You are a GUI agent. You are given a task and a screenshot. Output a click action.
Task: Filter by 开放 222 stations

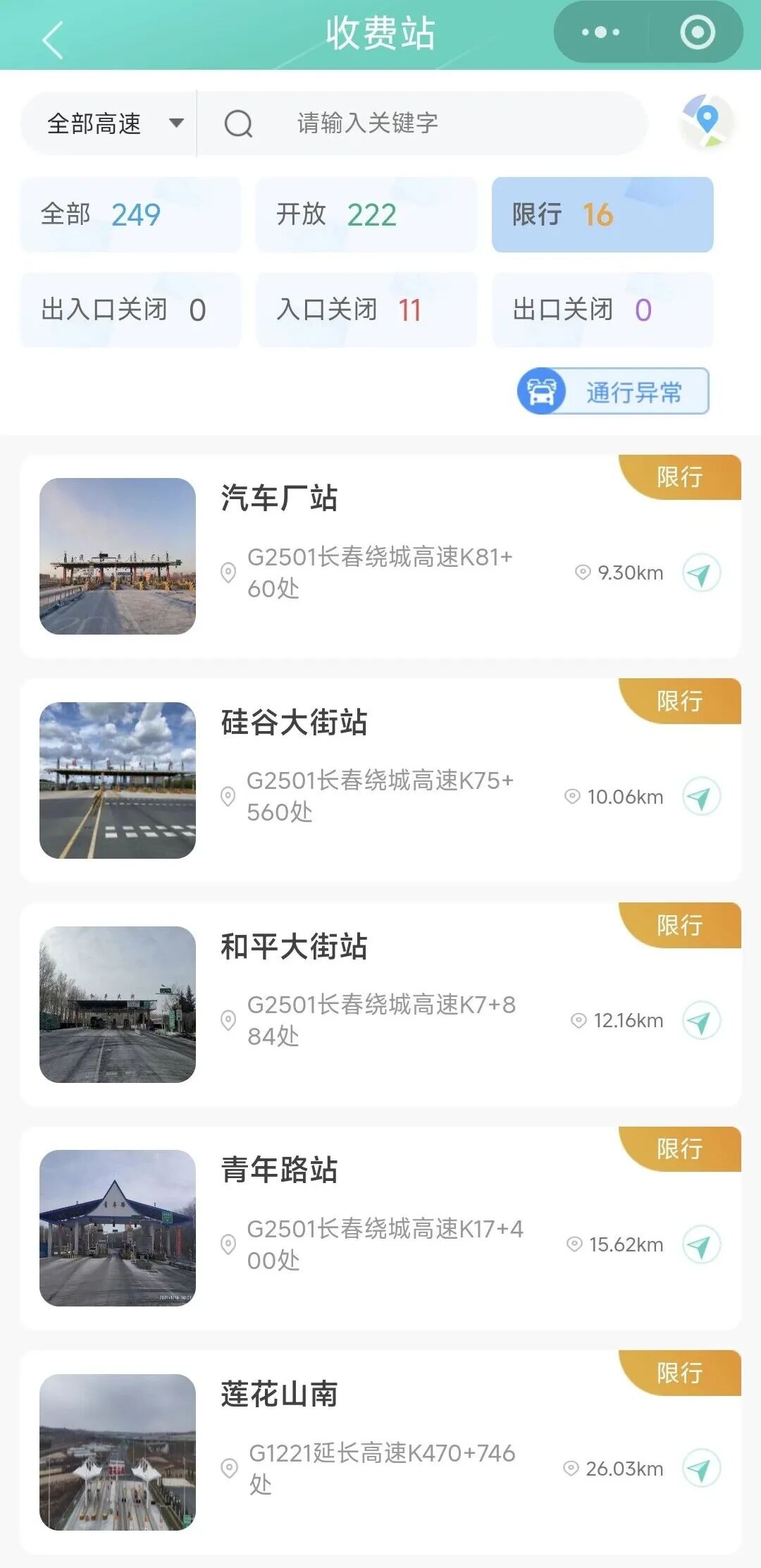[366, 214]
